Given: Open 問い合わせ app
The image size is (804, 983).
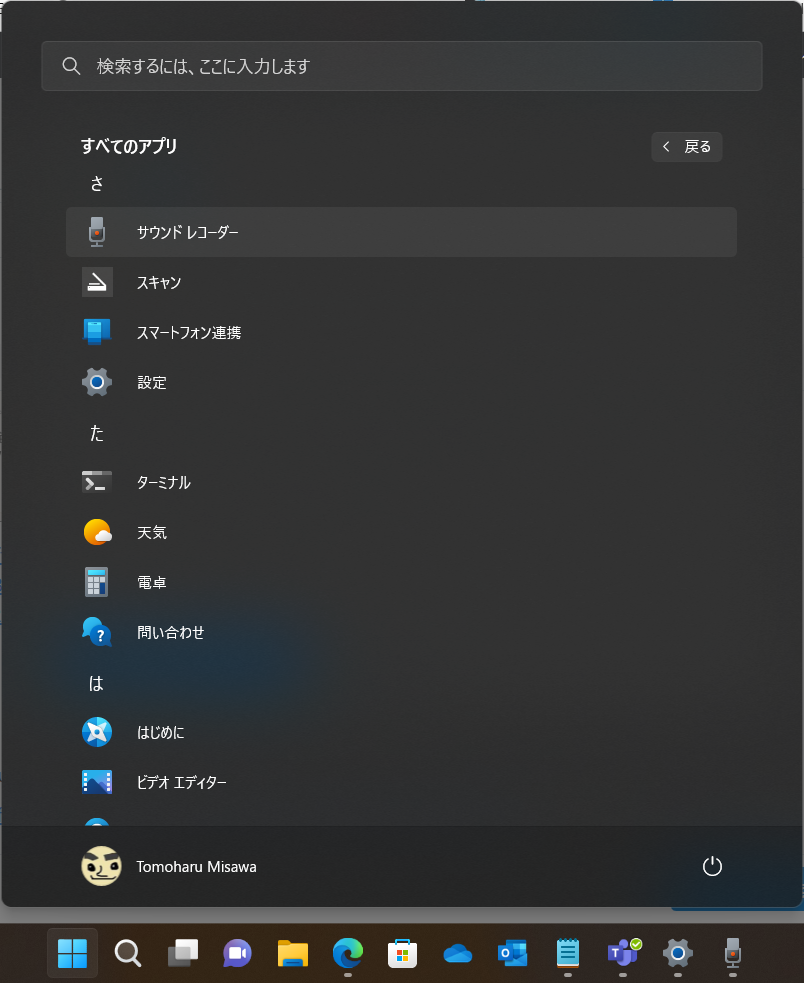Looking at the screenshot, I should click(401, 632).
